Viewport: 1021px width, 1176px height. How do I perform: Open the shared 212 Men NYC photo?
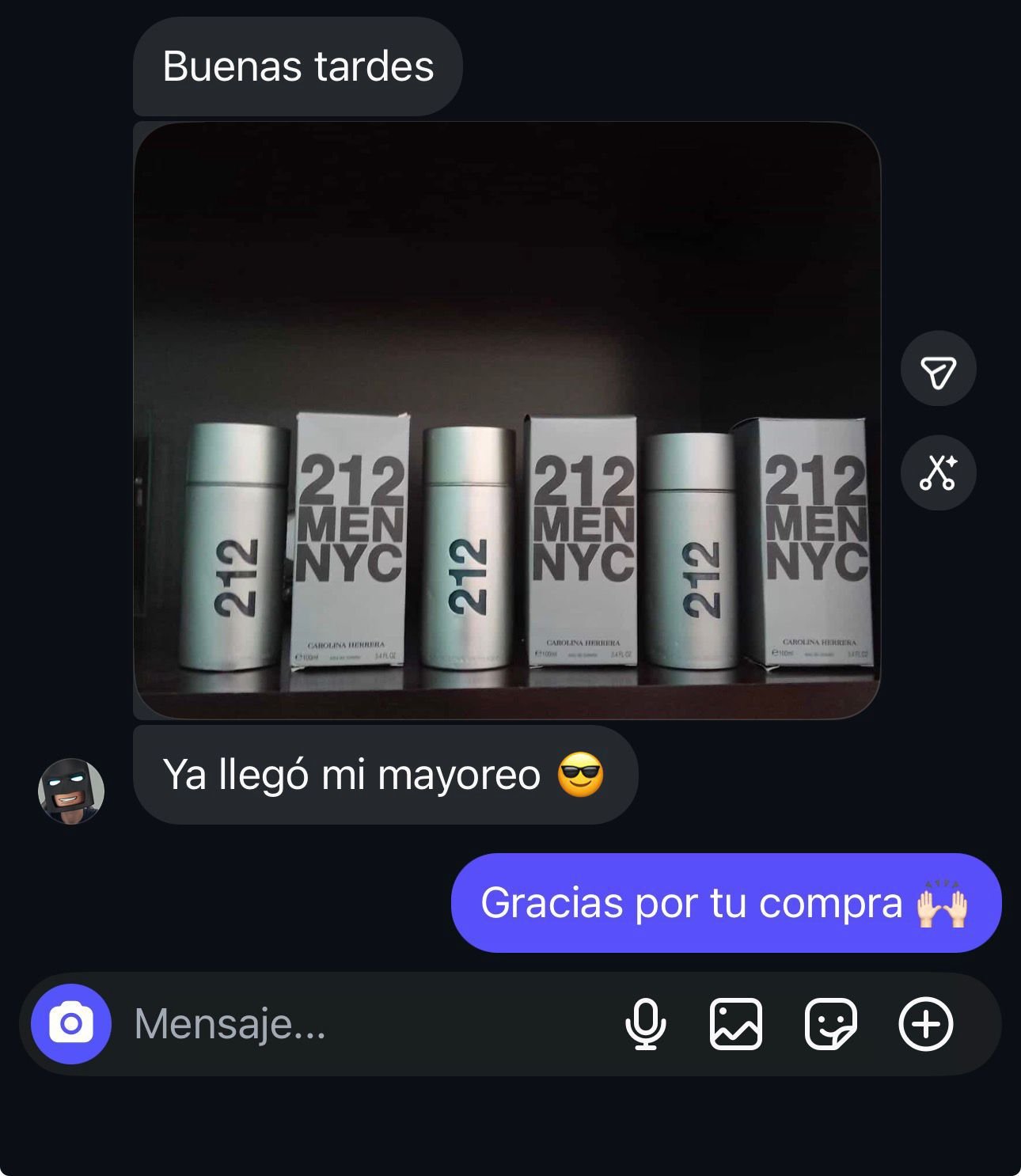[507, 419]
